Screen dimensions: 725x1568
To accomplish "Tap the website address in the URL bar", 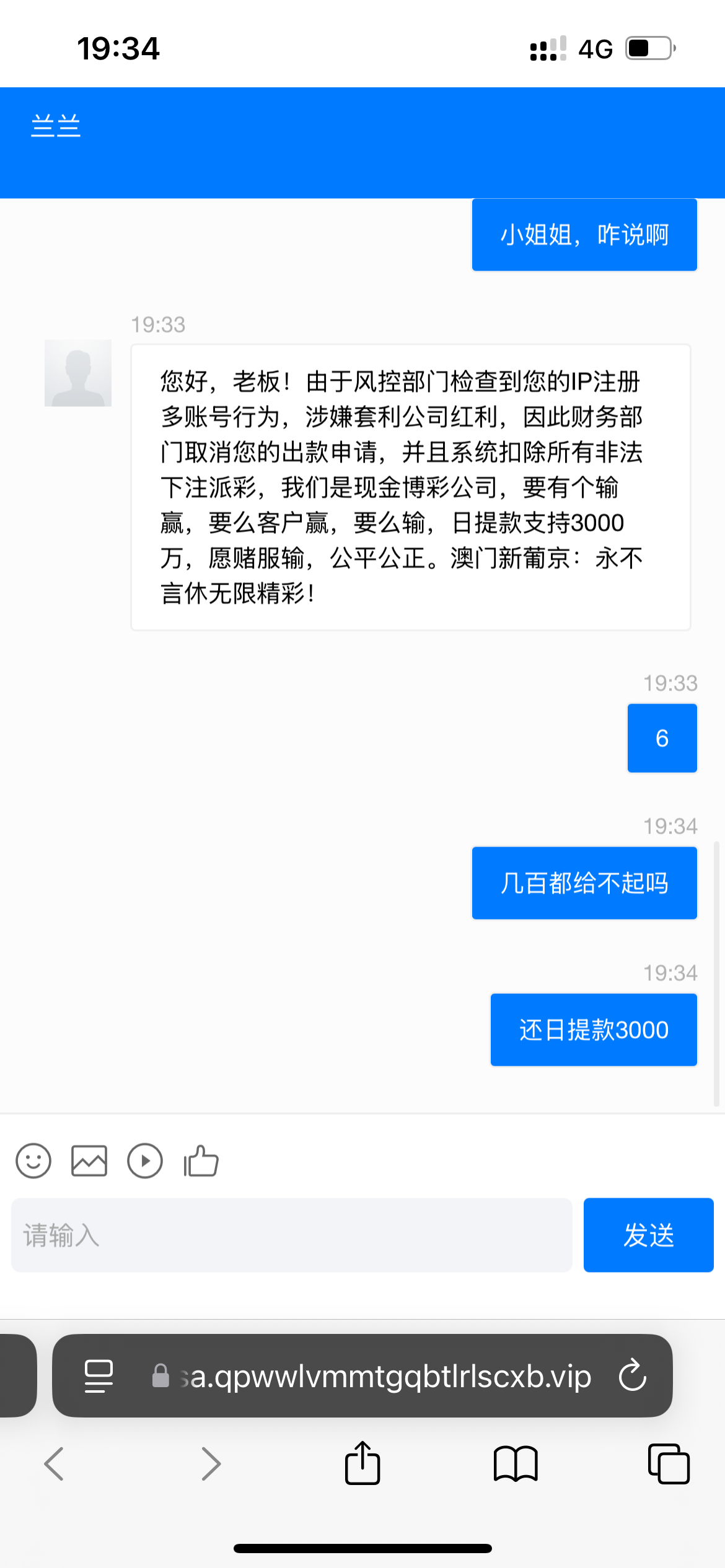I will [384, 1377].
